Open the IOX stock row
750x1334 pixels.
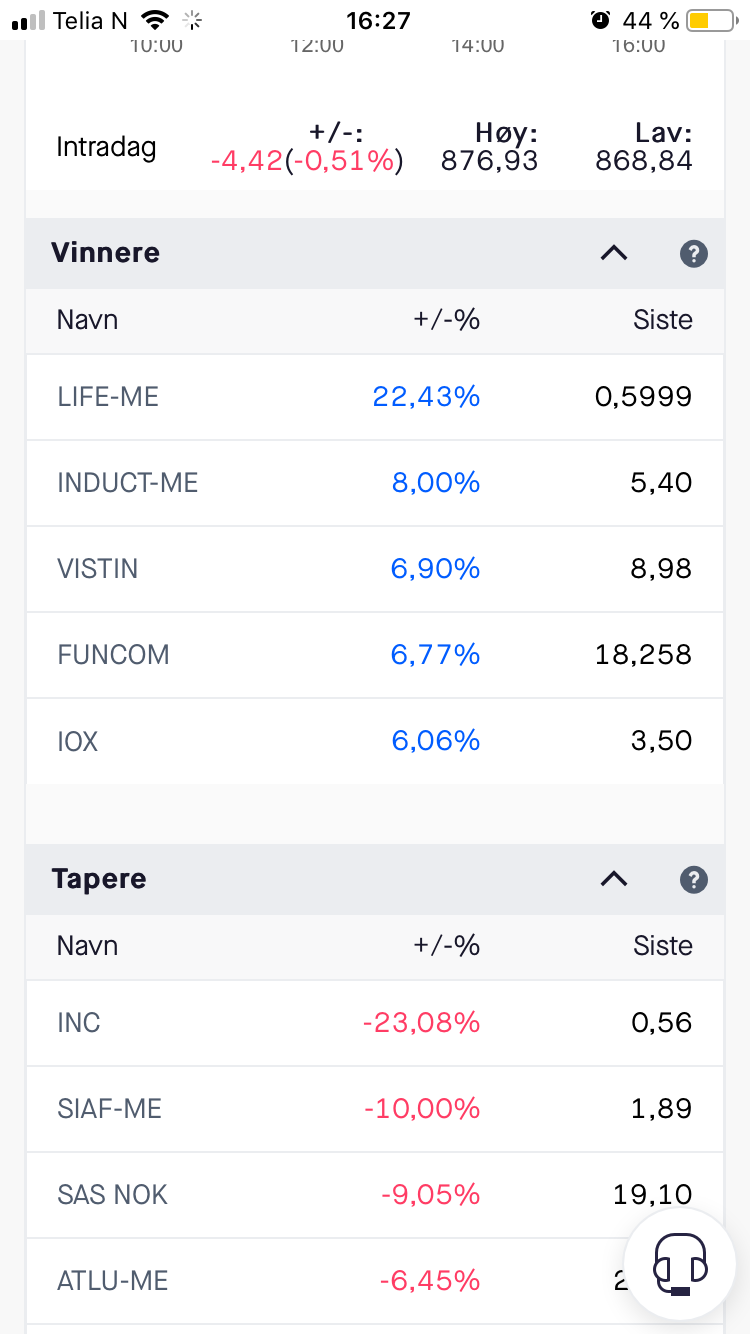(x=375, y=741)
